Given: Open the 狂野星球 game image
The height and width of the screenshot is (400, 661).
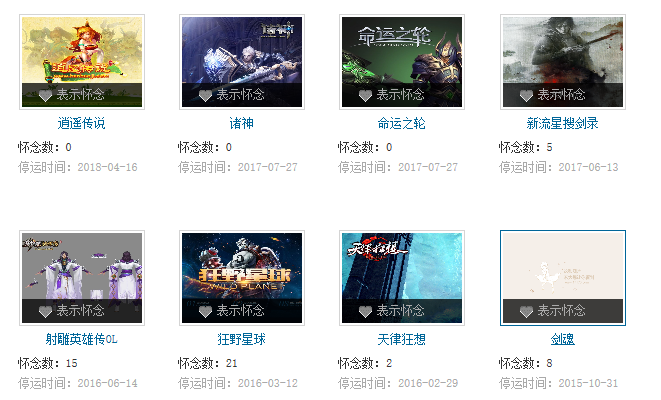Looking at the screenshot, I should (x=241, y=265).
